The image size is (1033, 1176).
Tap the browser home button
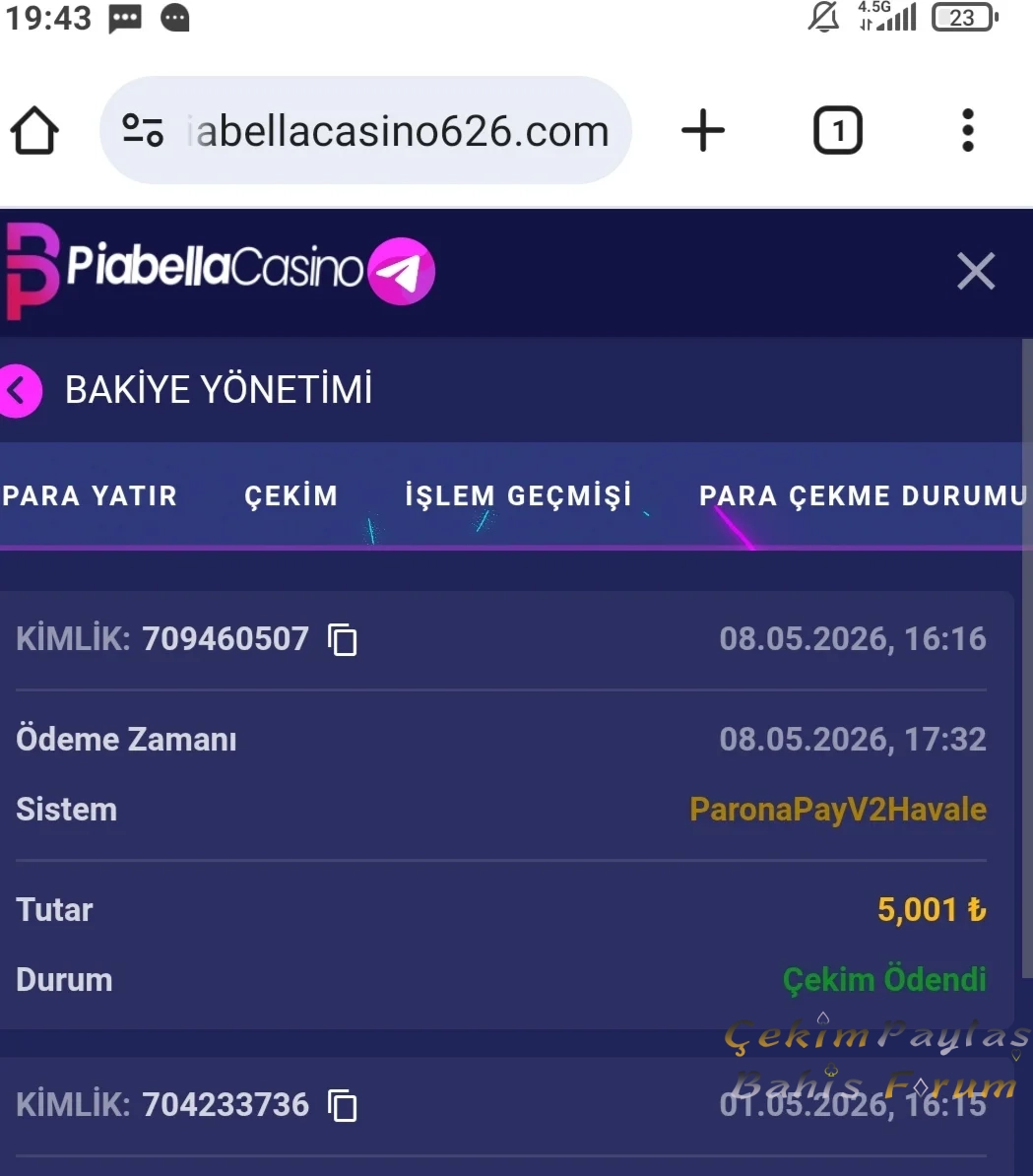click(x=34, y=130)
